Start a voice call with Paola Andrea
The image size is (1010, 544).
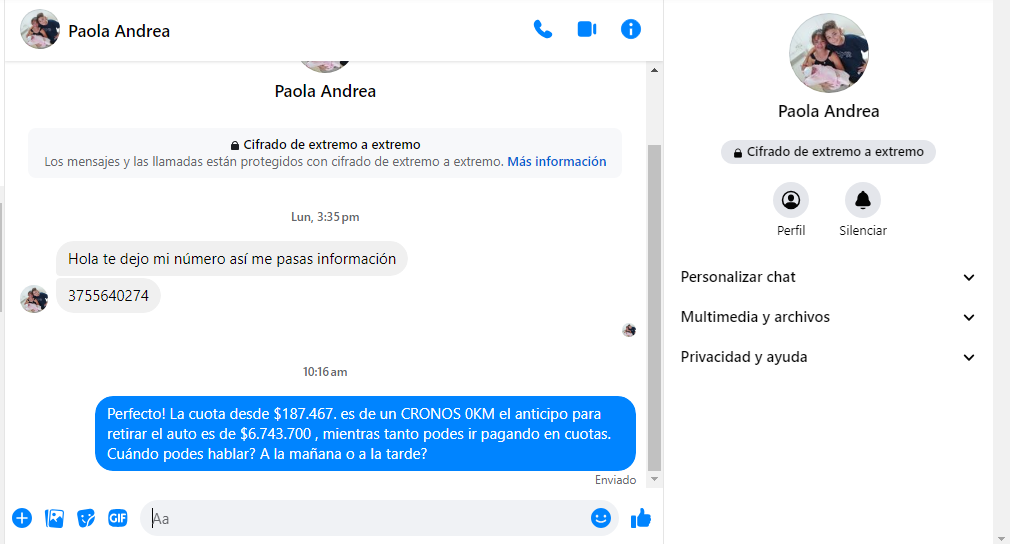[543, 30]
